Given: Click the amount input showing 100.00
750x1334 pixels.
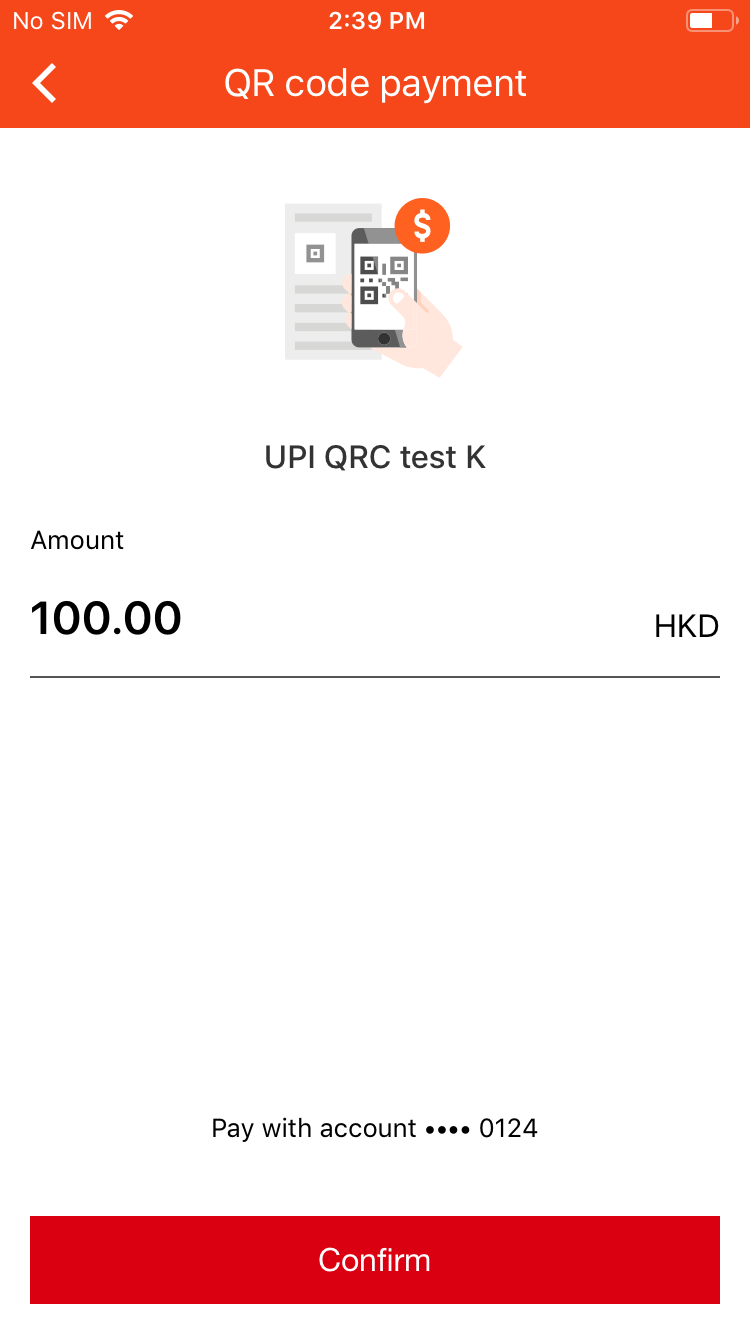Looking at the screenshot, I should 106,618.
